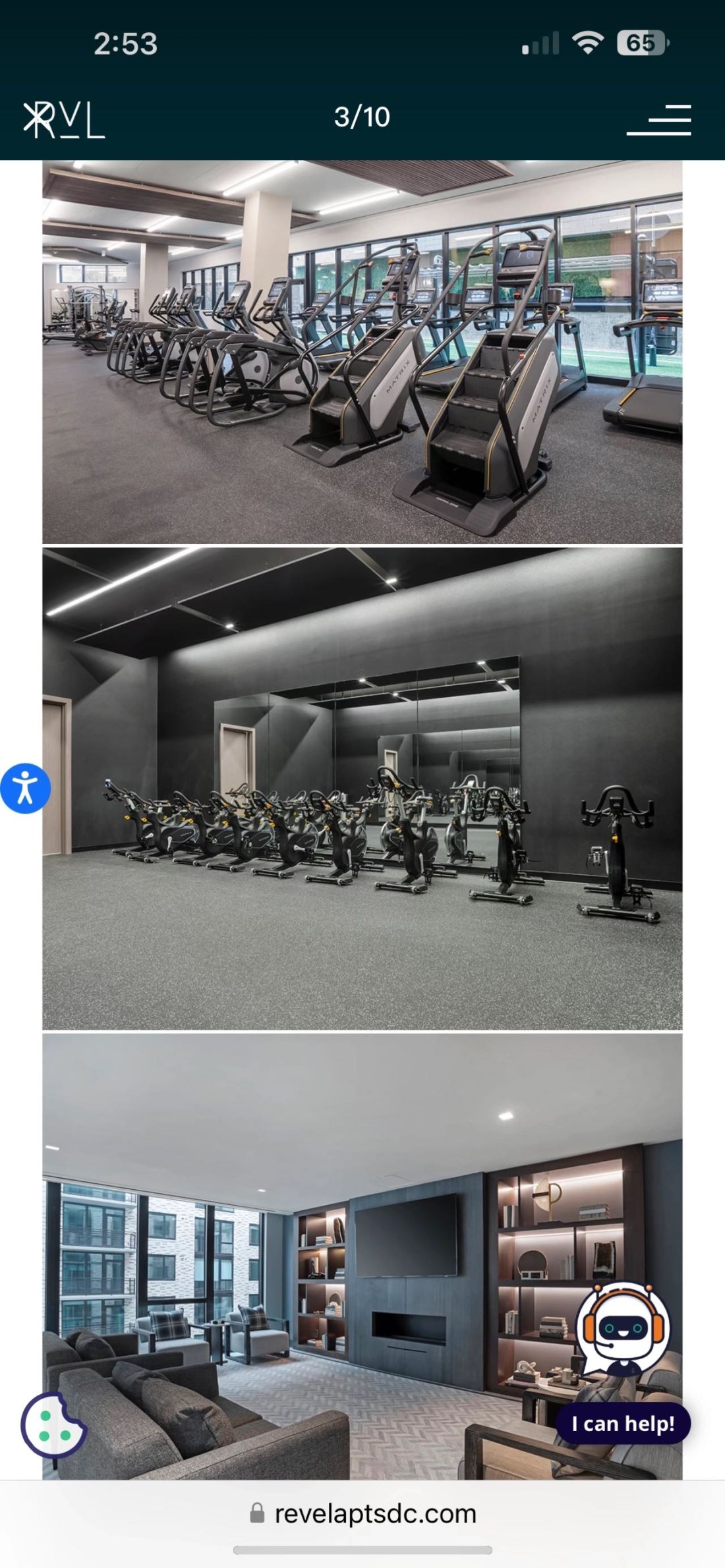
Task: Open the cookie preferences icon
Action: [53, 1424]
